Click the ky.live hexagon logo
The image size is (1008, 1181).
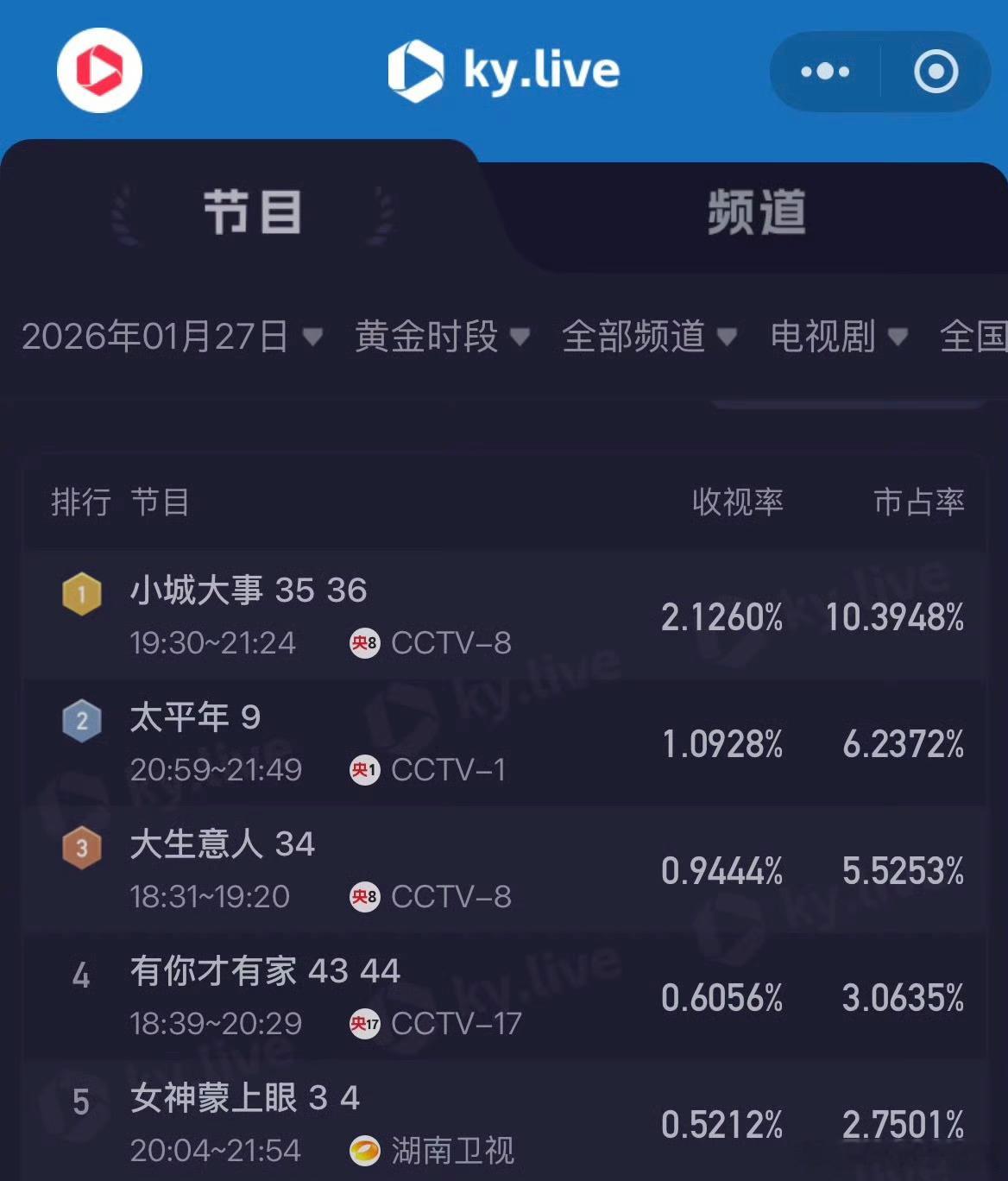tap(417, 69)
